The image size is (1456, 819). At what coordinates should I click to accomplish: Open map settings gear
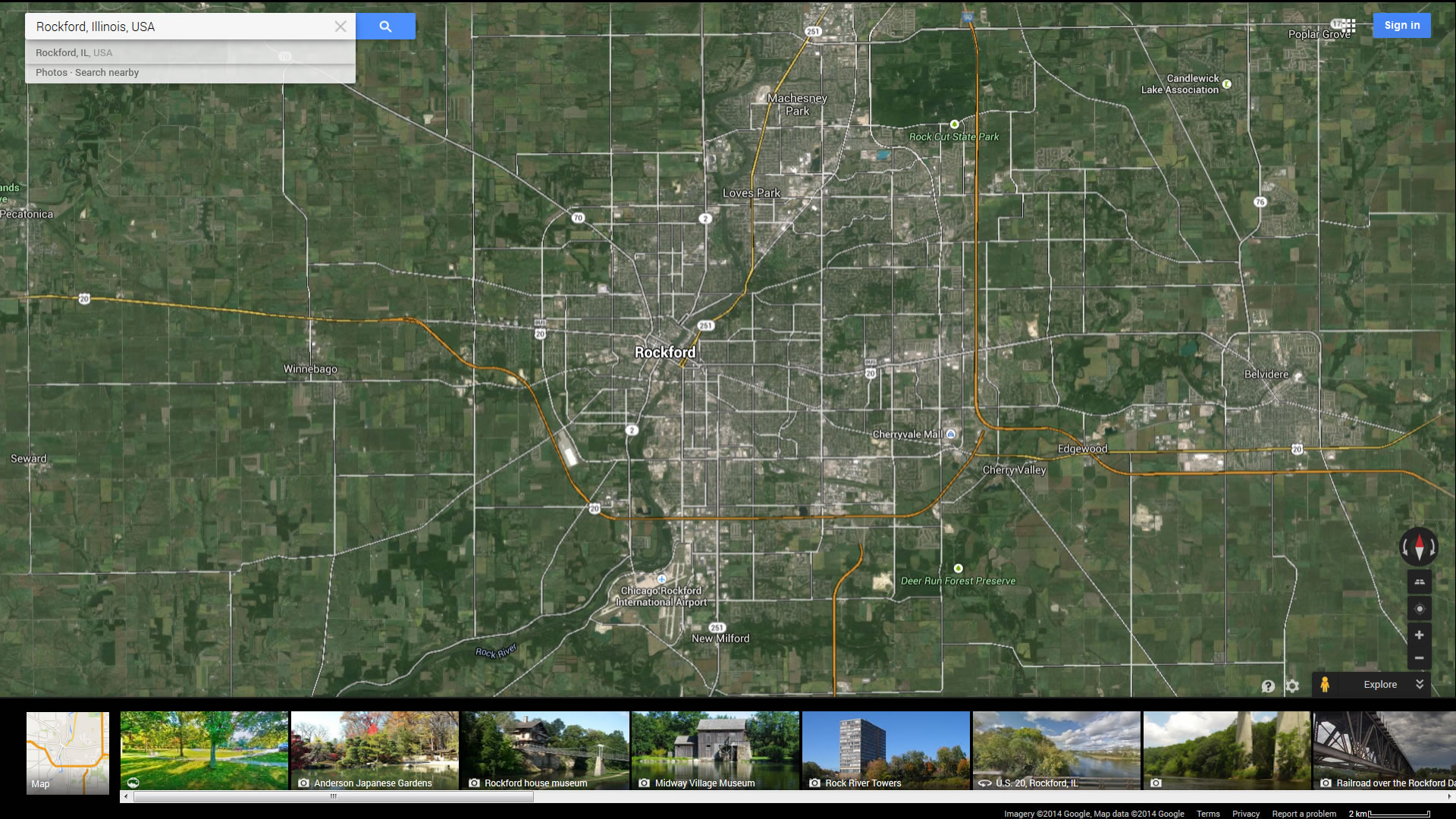(x=1292, y=686)
